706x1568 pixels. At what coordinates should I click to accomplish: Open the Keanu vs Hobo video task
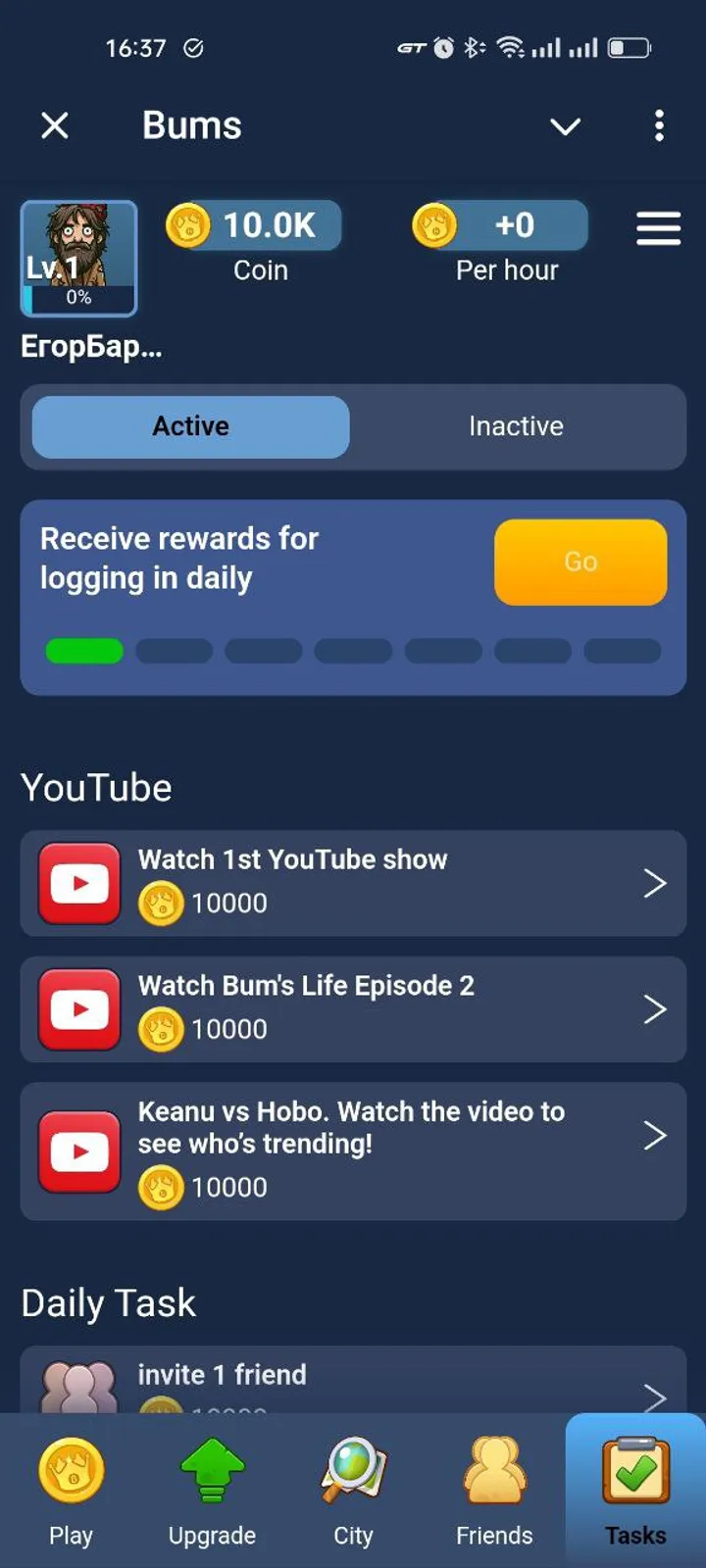353,1151
